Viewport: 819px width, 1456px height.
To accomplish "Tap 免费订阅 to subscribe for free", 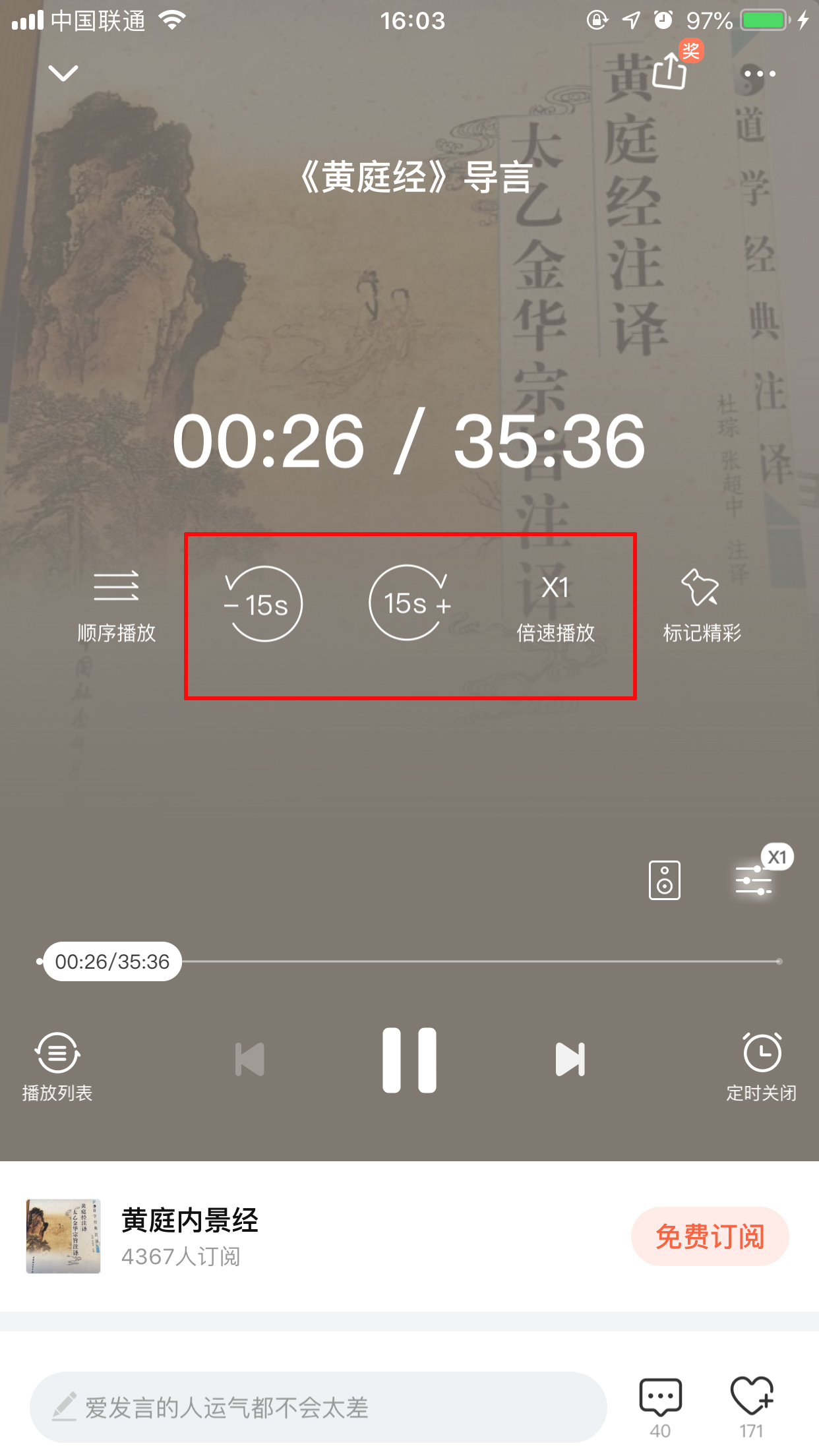I will (710, 1236).
